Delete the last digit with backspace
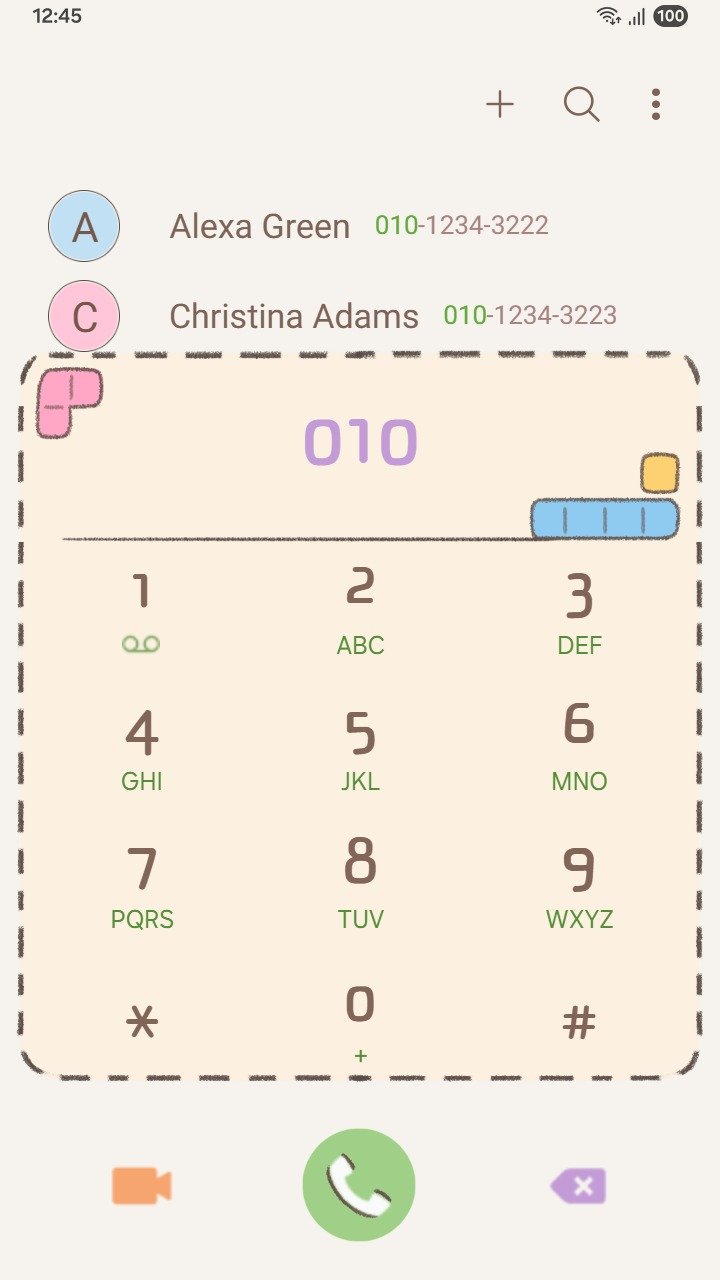Screen dimensions: 720x1280 pos(579,1186)
